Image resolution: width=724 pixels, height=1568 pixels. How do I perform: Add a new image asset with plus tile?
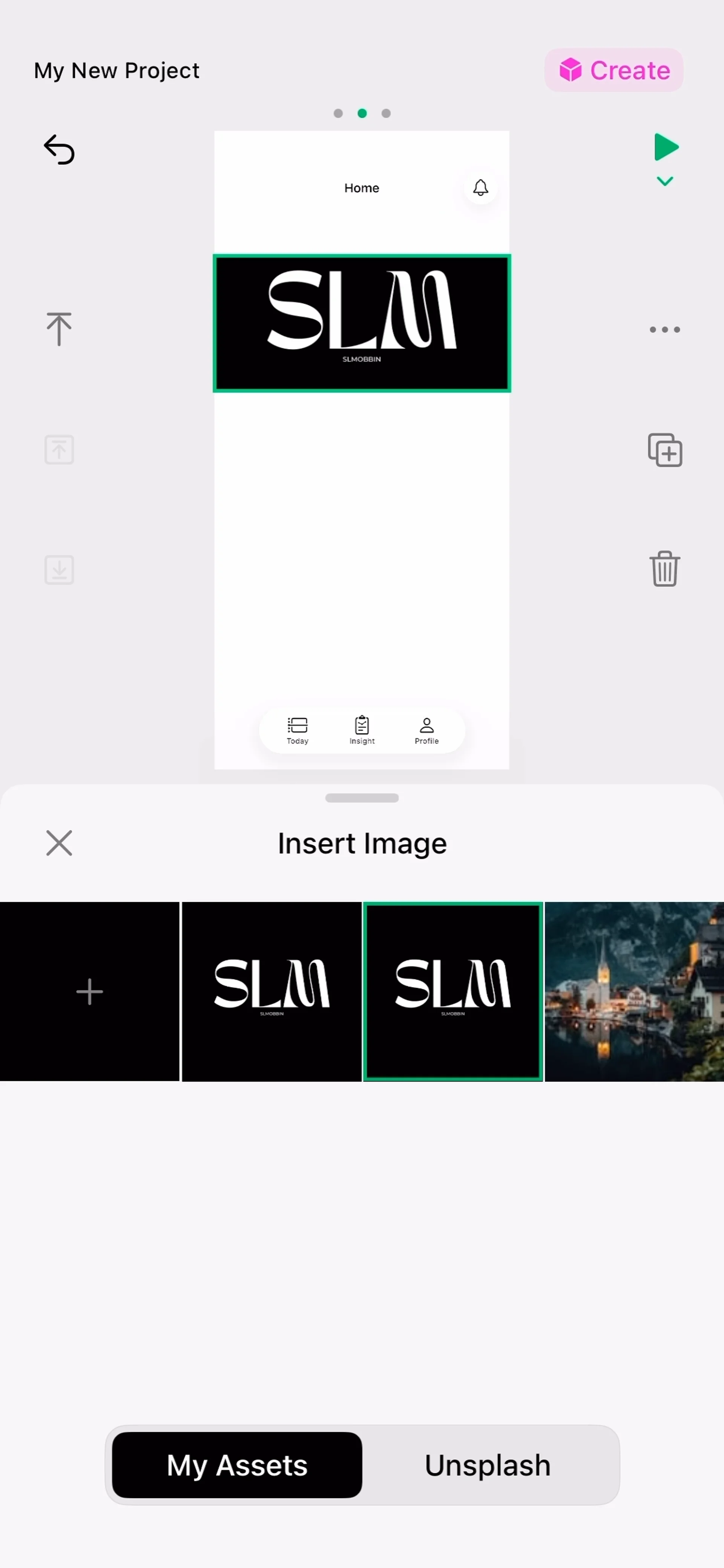tap(89, 992)
